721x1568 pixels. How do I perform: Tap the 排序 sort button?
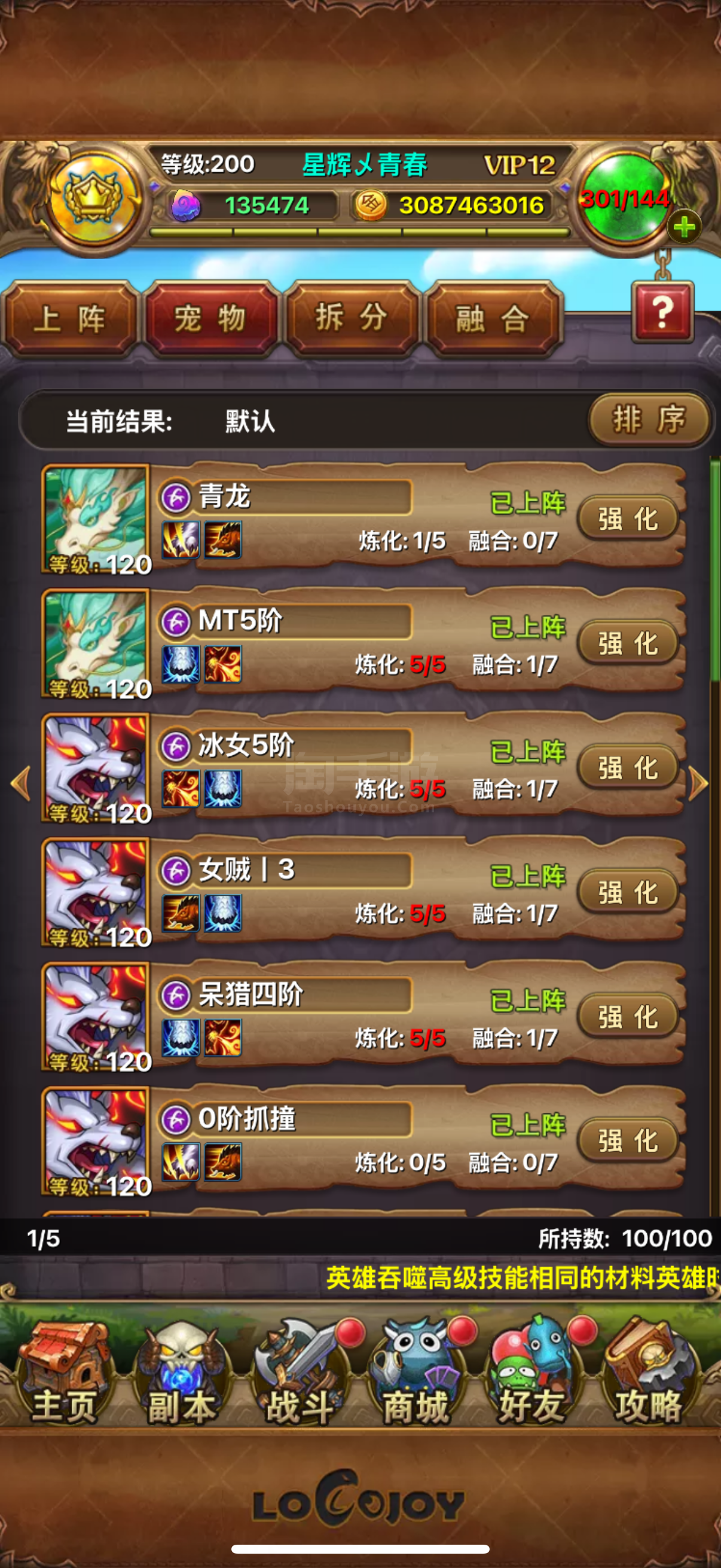pyautogui.click(x=649, y=419)
